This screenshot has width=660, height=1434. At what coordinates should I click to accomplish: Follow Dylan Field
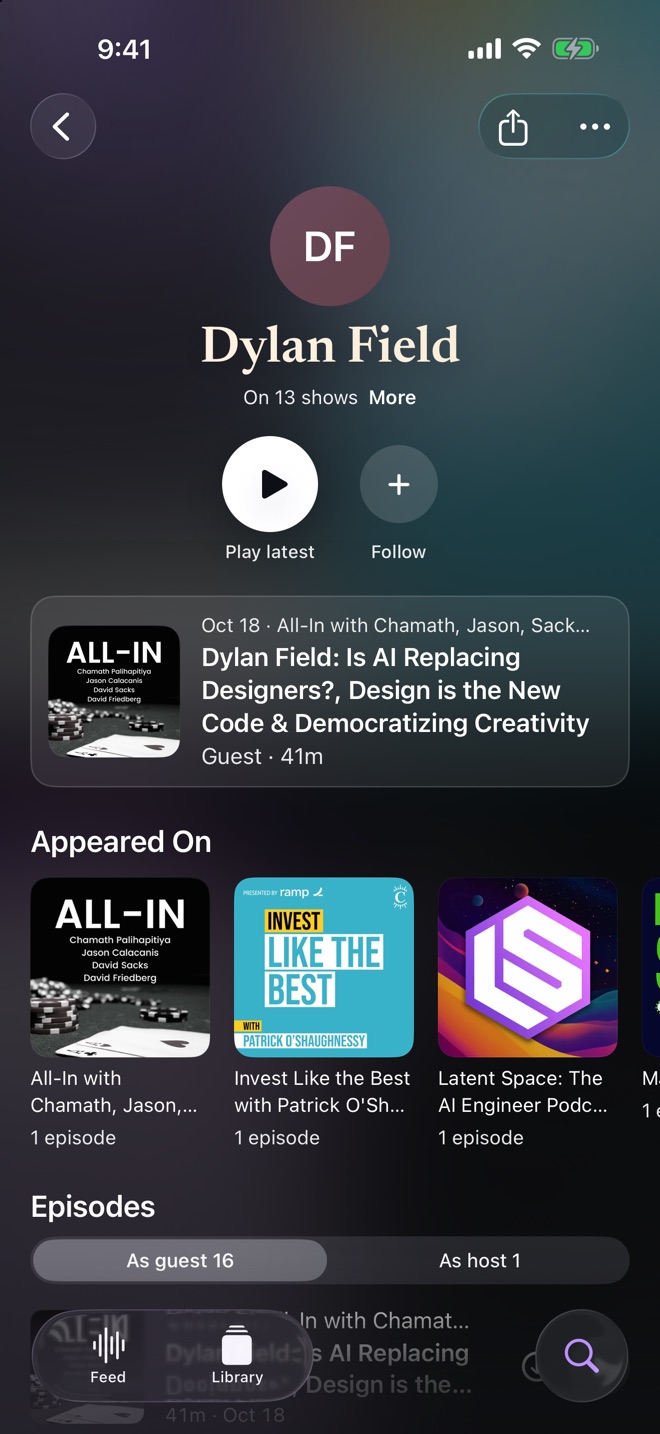coord(399,484)
